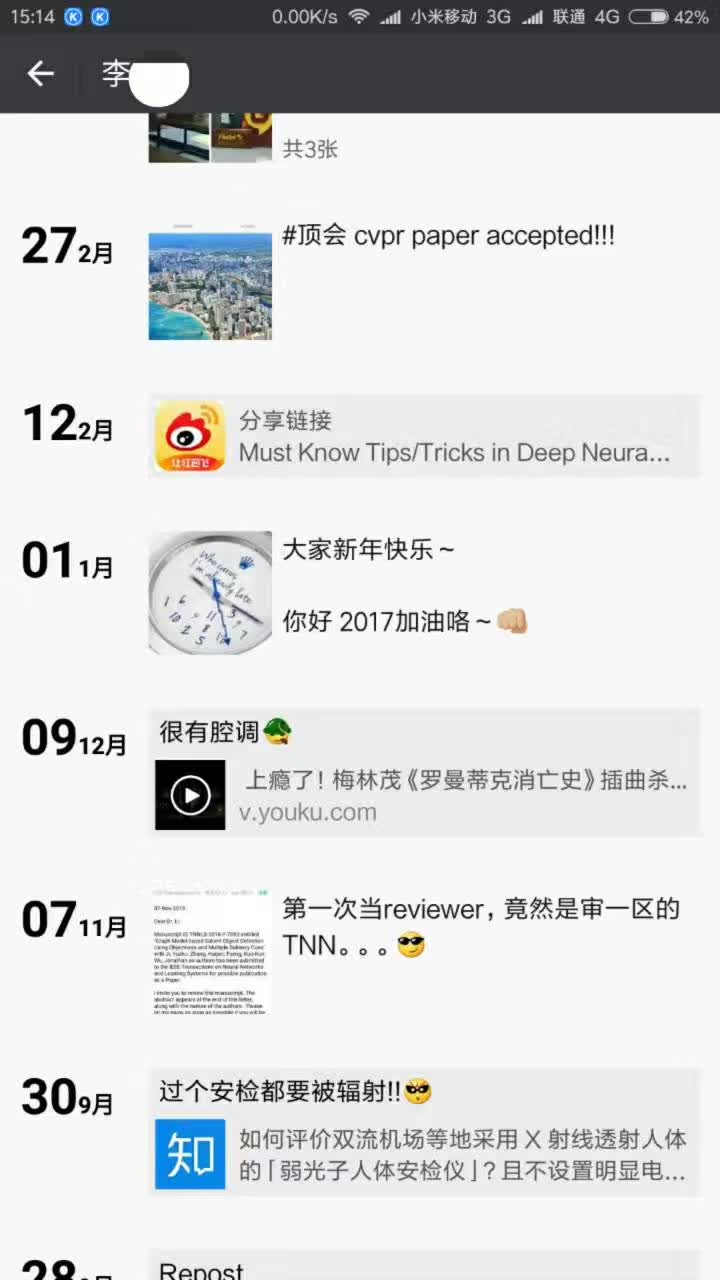This screenshot has width=720, height=1280.
Task: Go back using the top arrow
Action: pos(40,74)
